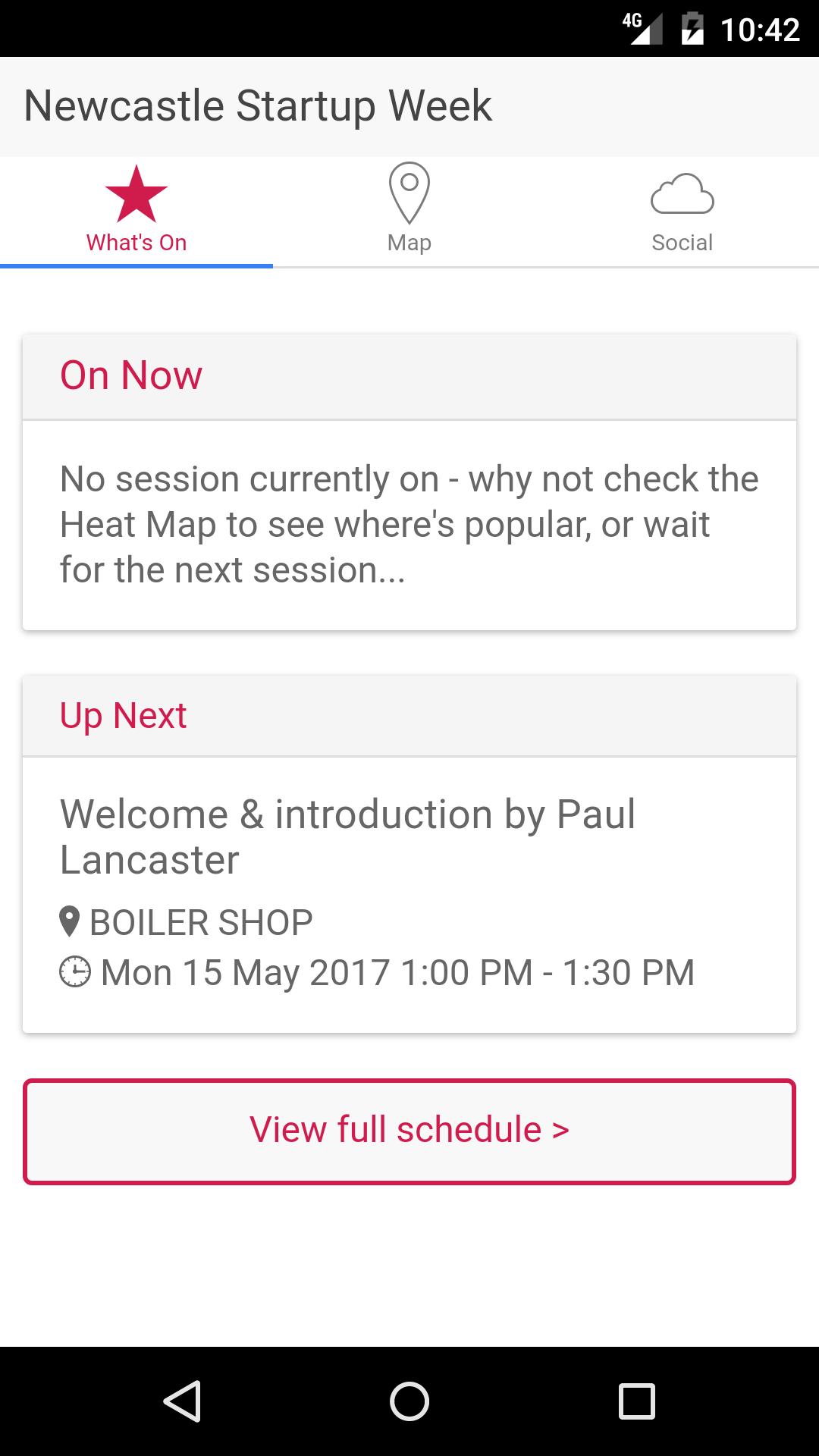
Task: Expand the On Now section header
Action: (409, 374)
